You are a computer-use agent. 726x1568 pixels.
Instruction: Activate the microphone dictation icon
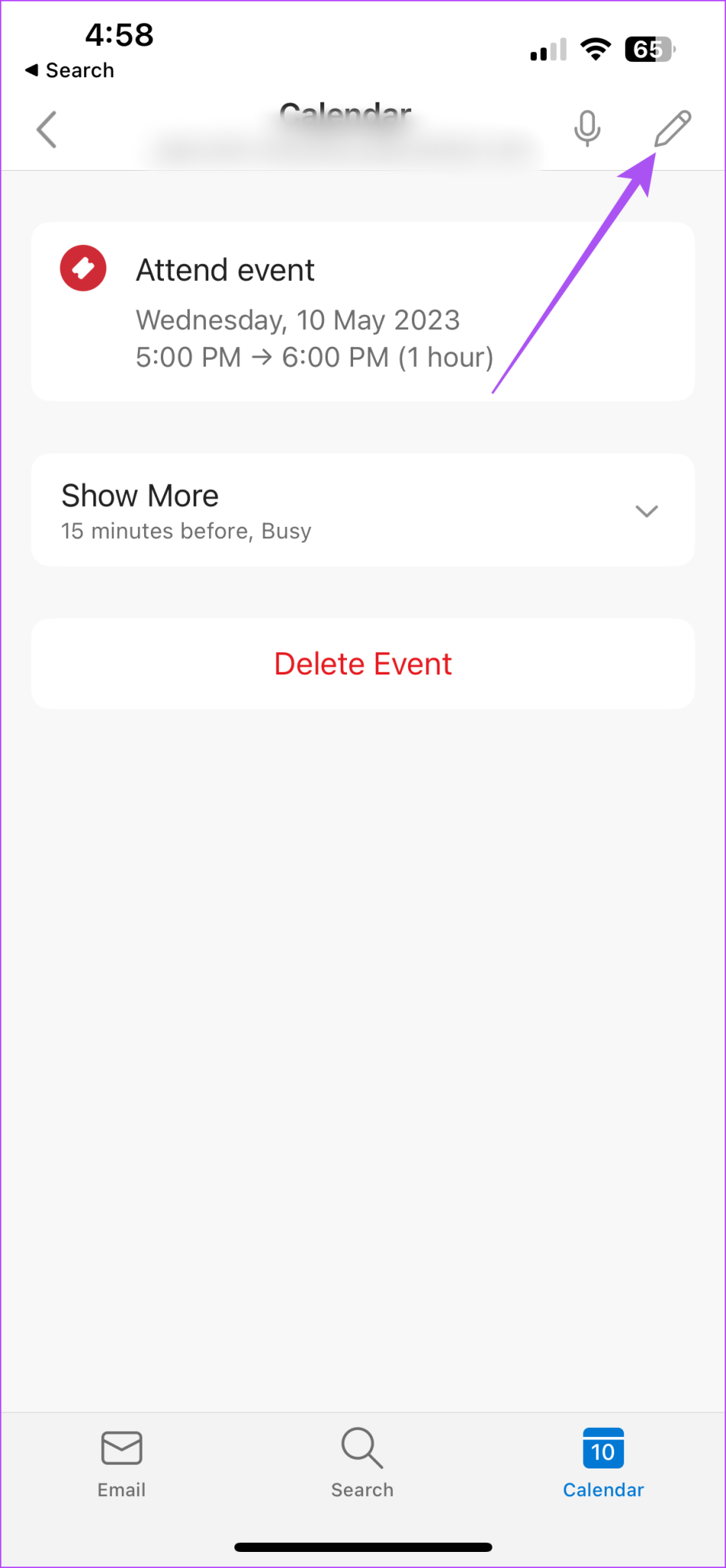tap(586, 128)
